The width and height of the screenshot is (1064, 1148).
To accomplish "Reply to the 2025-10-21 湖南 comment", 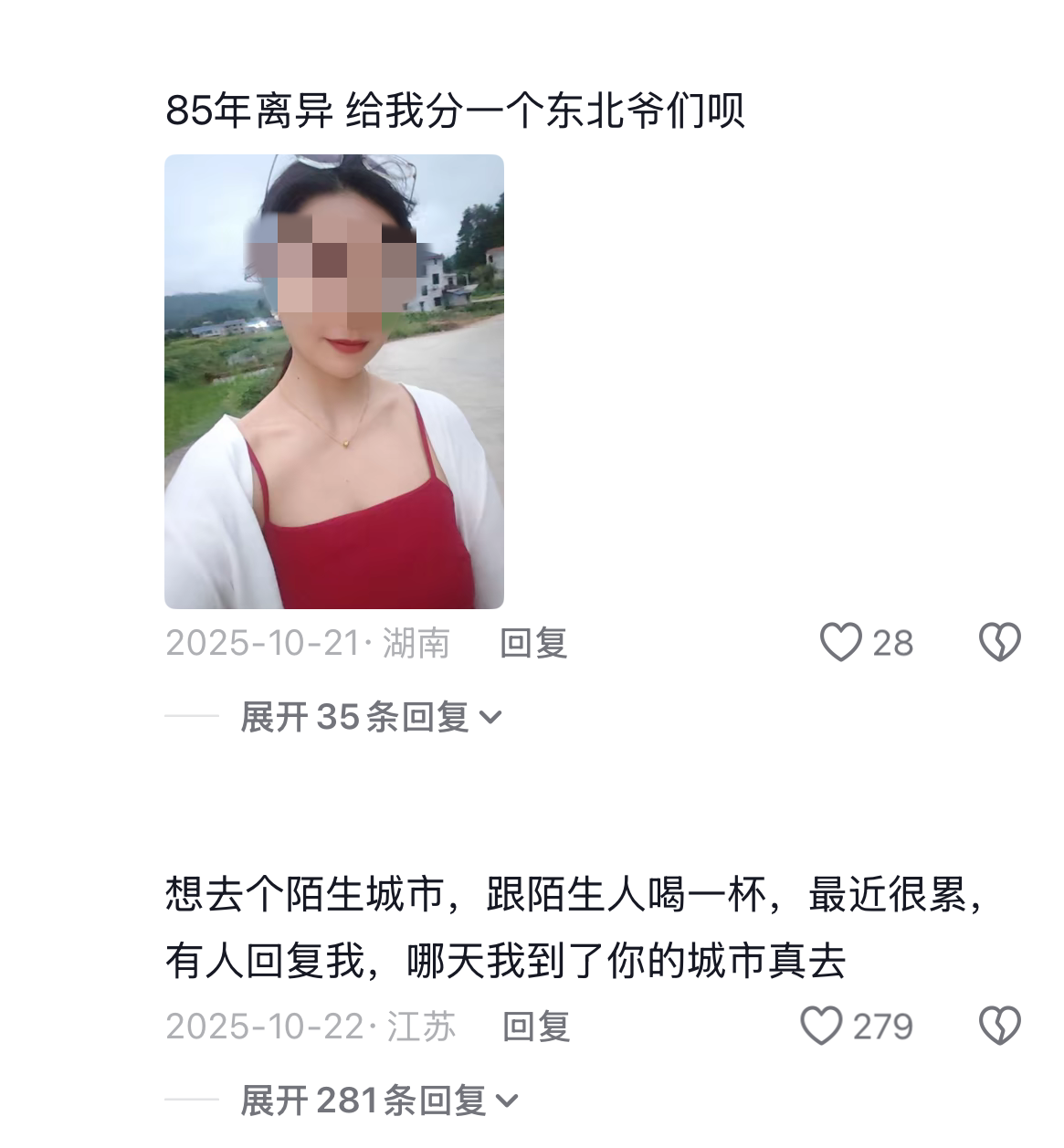I will pos(533,643).
